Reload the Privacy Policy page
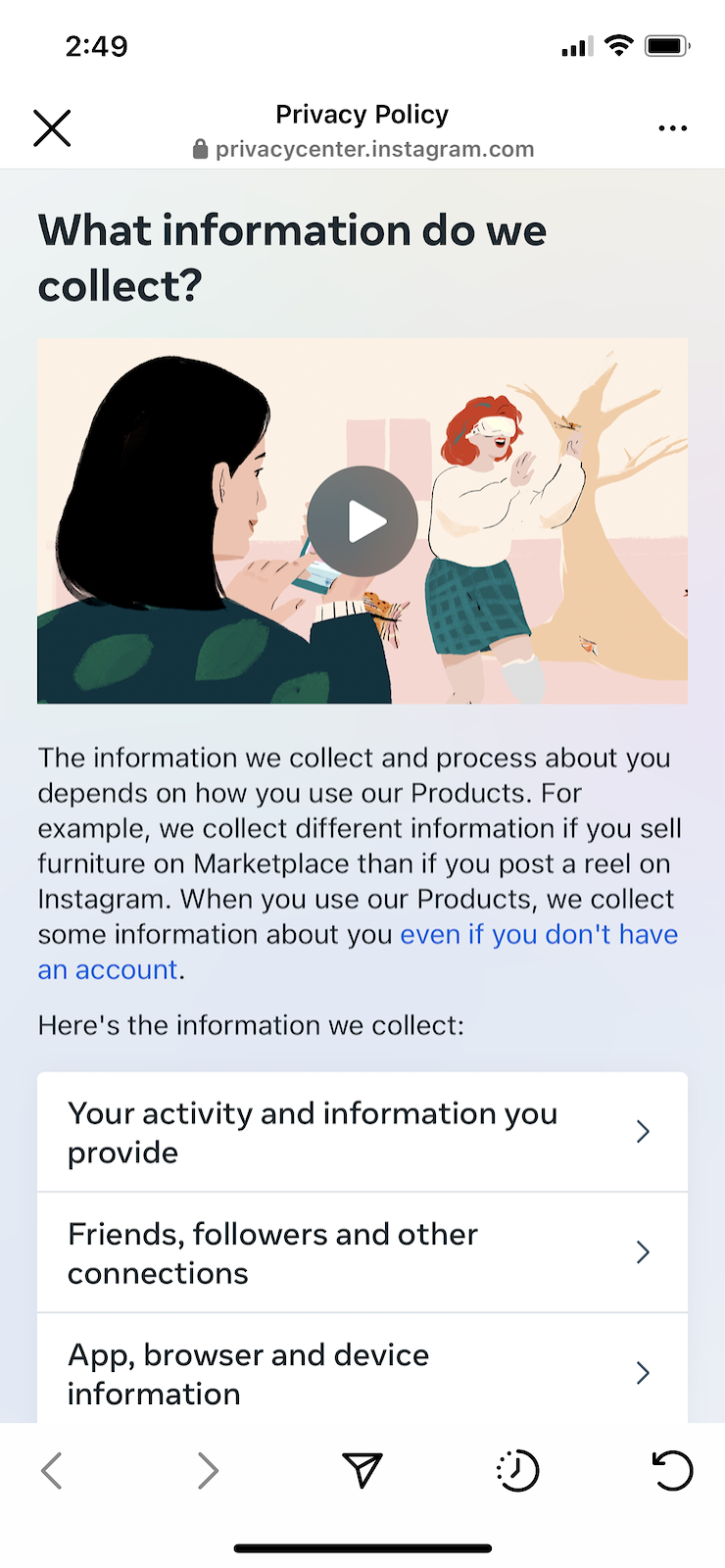Viewport: 725px width, 1568px height. point(672,1470)
